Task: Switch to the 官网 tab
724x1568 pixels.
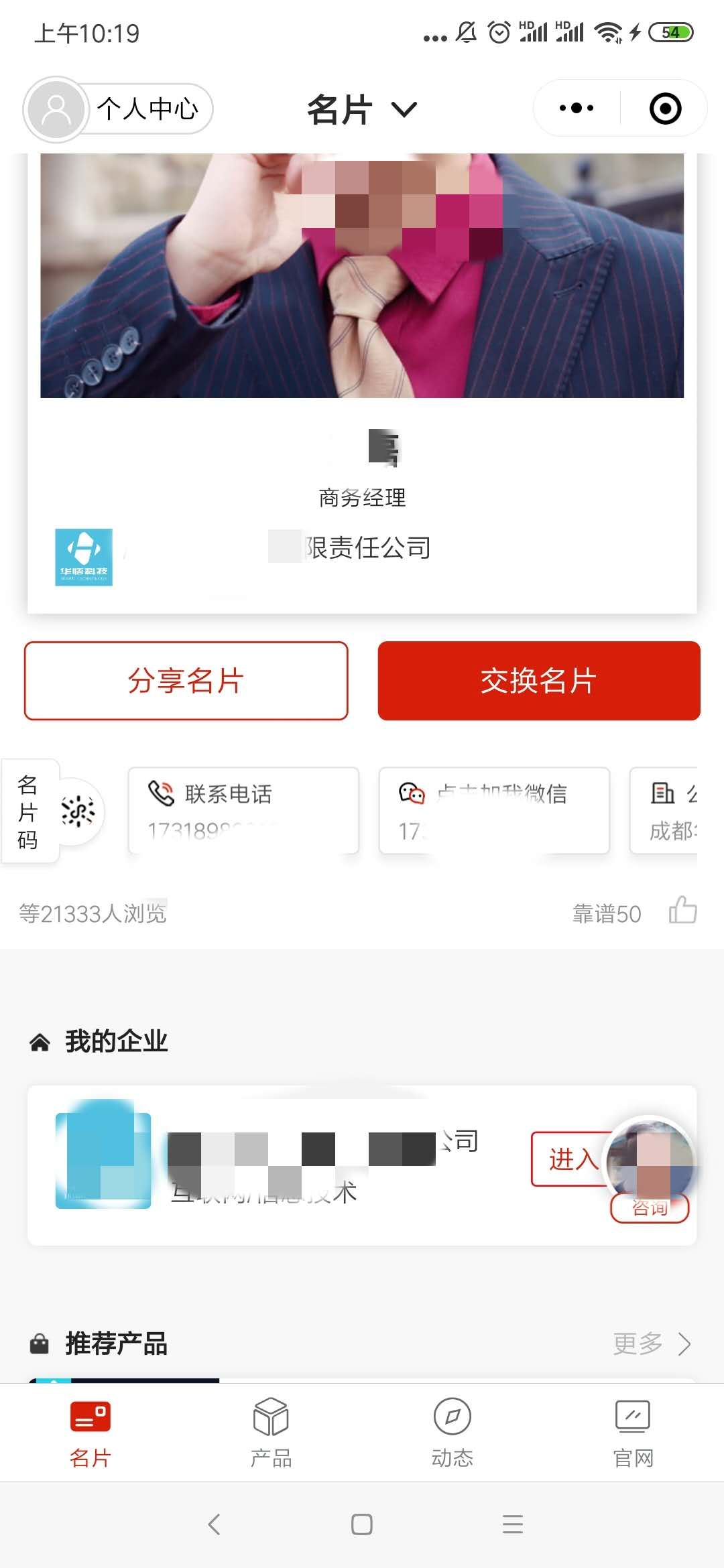Action: pyautogui.click(x=633, y=1432)
